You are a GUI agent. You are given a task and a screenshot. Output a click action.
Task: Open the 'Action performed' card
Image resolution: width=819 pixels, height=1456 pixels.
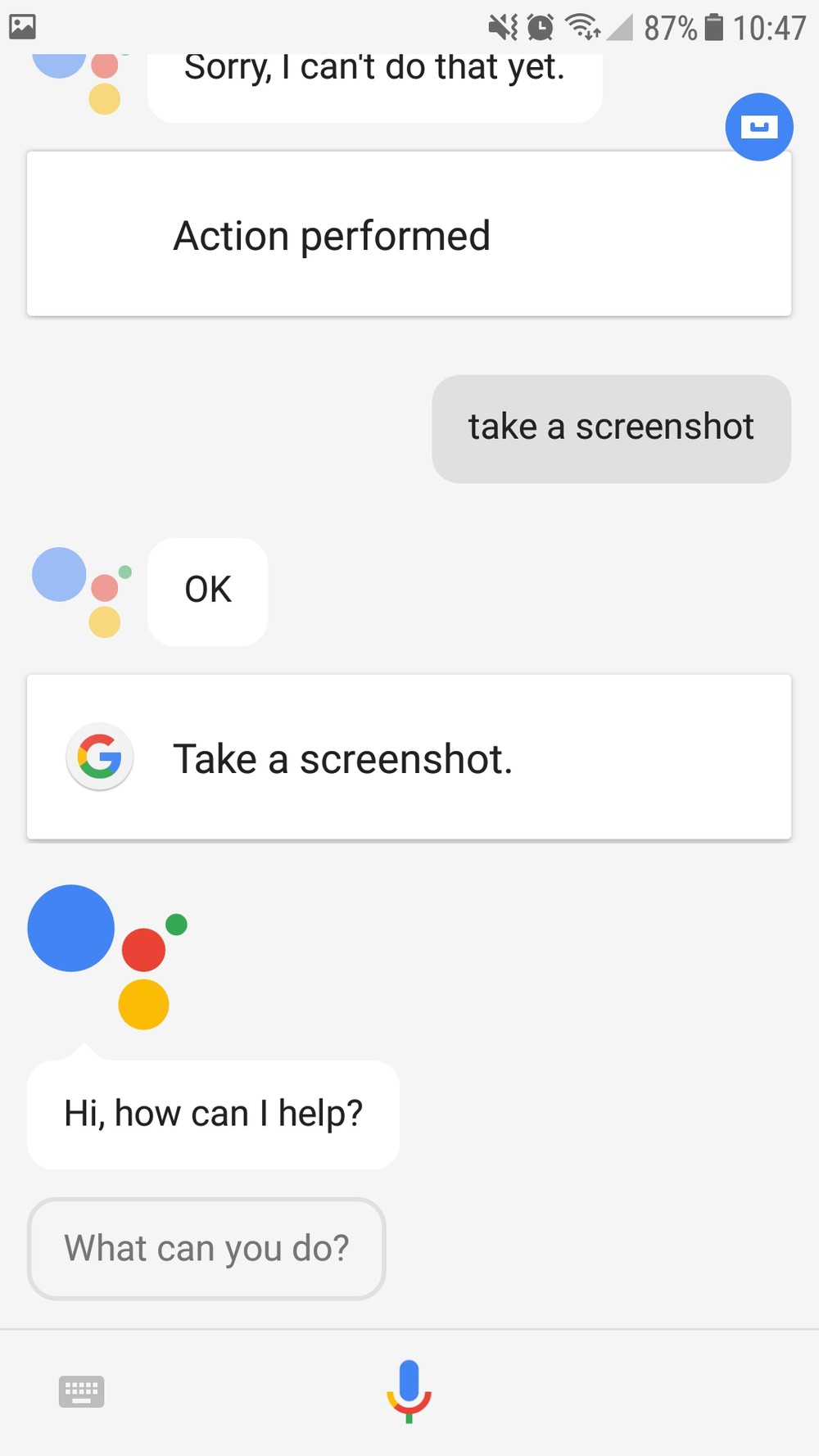[409, 234]
